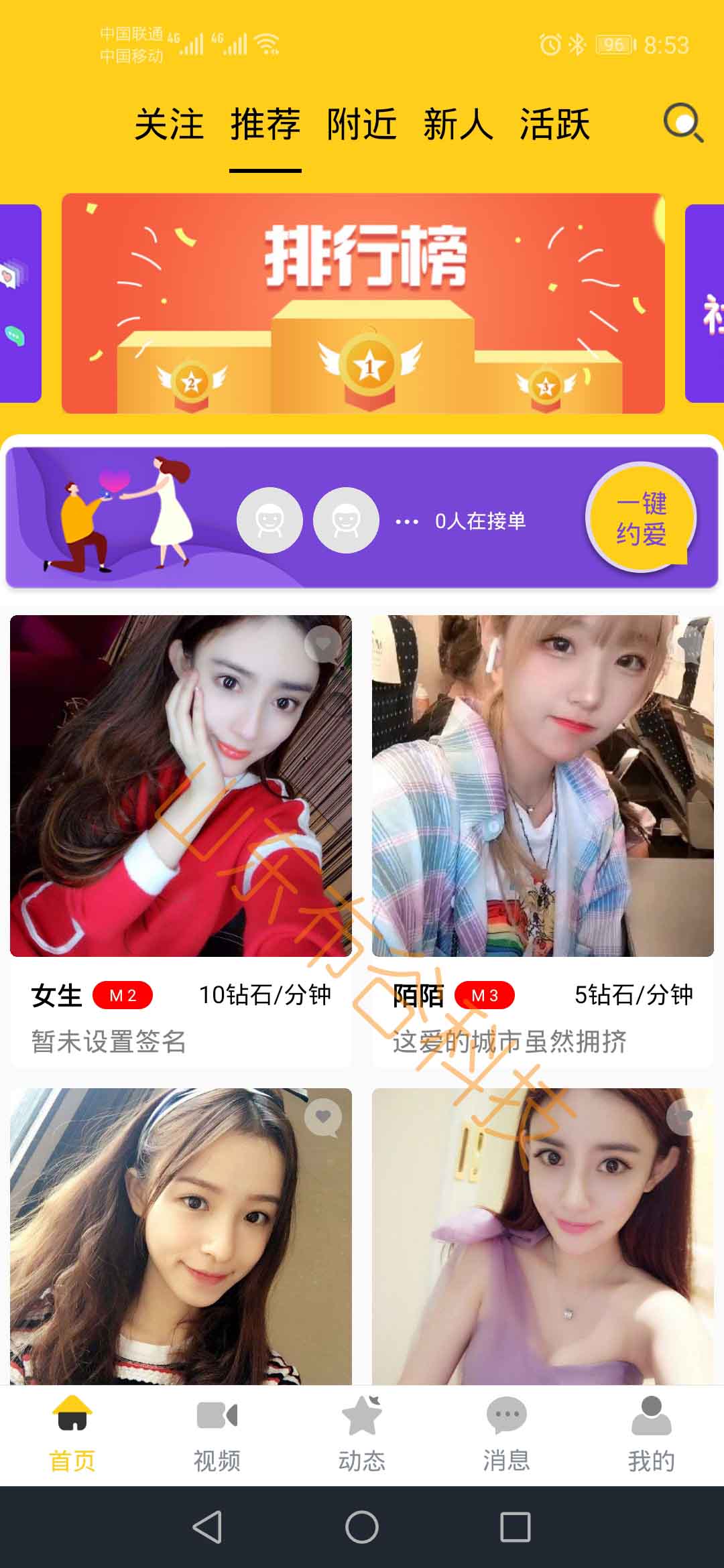Viewport: 724px width, 1568px height.
Task: Like the profile card of 女生
Action: coord(323,644)
